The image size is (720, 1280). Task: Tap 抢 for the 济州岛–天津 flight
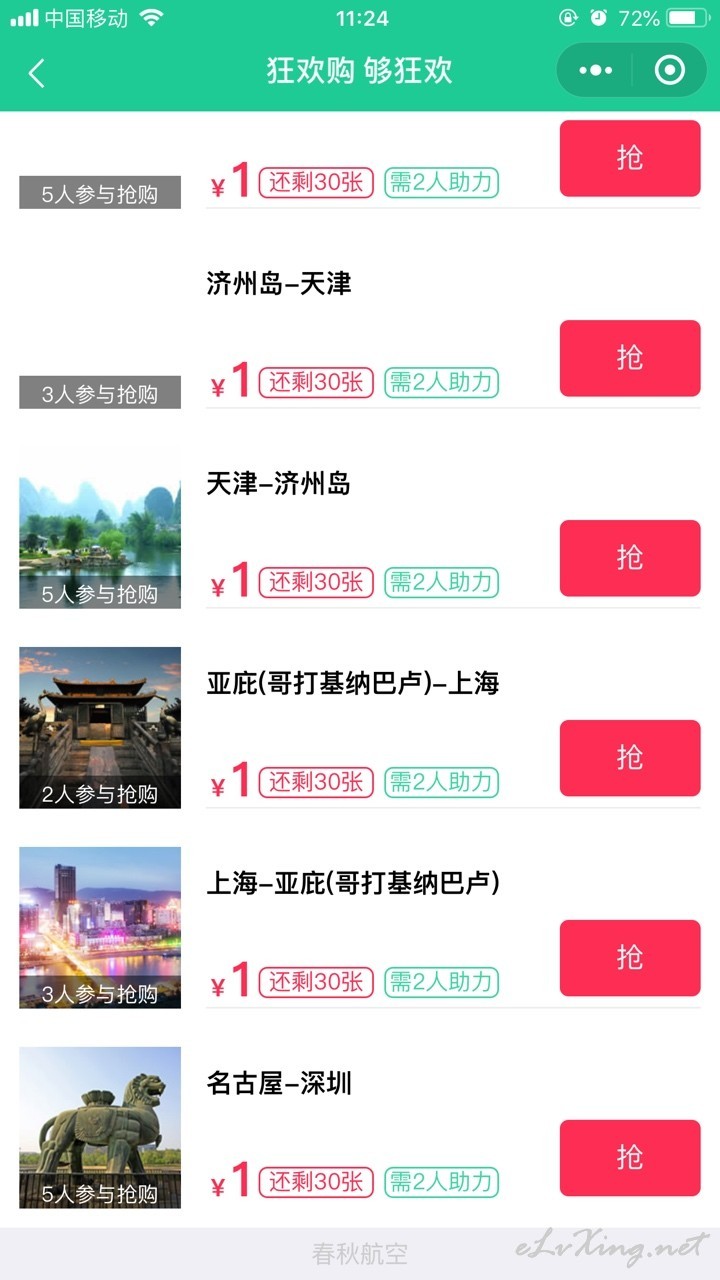click(630, 358)
